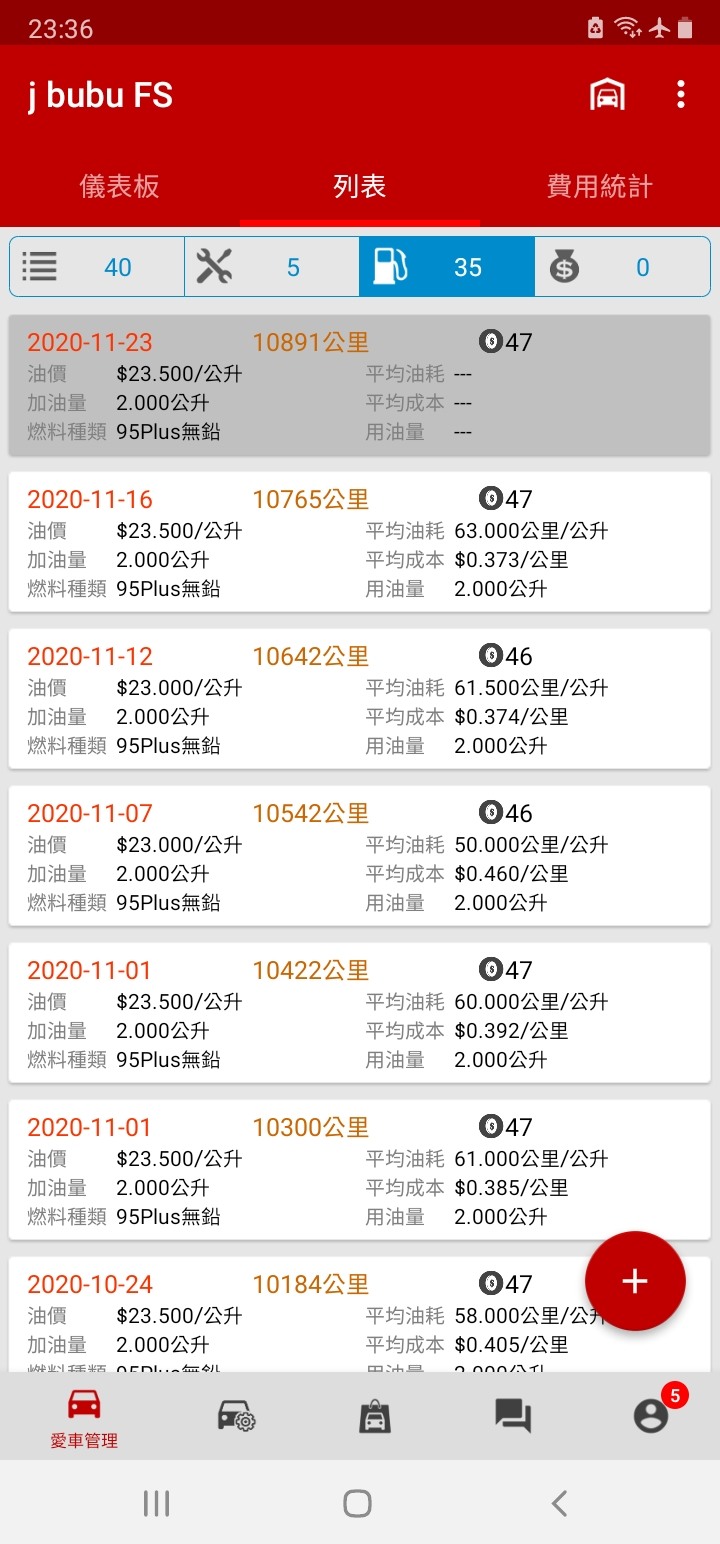This screenshot has width=720, height=1544.
Task: Open the 2020-11-16 refuel record
Action: click(x=360, y=542)
